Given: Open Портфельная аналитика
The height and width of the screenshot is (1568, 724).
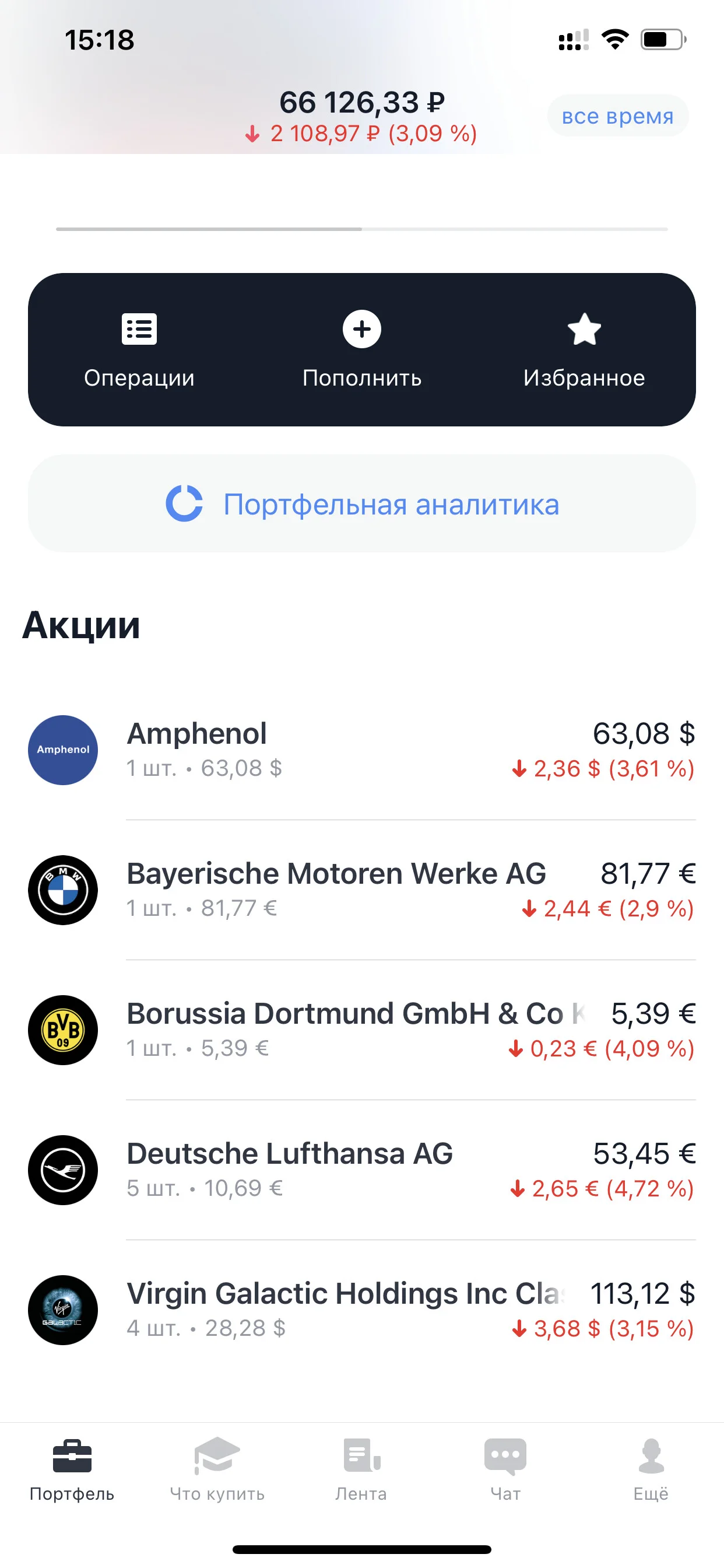Looking at the screenshot, I should coord(362,503).
